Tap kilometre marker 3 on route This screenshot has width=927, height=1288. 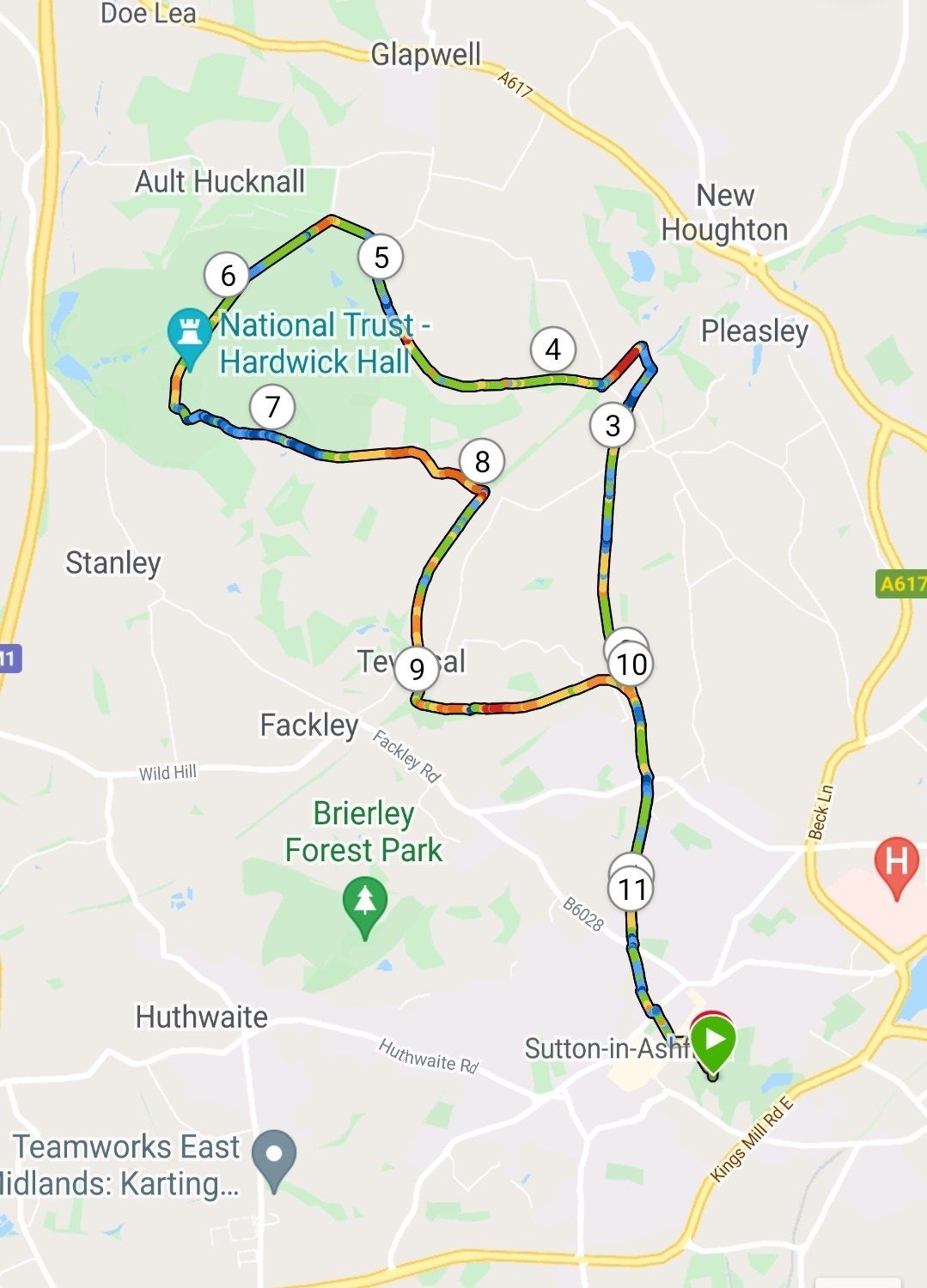point(613,425)
